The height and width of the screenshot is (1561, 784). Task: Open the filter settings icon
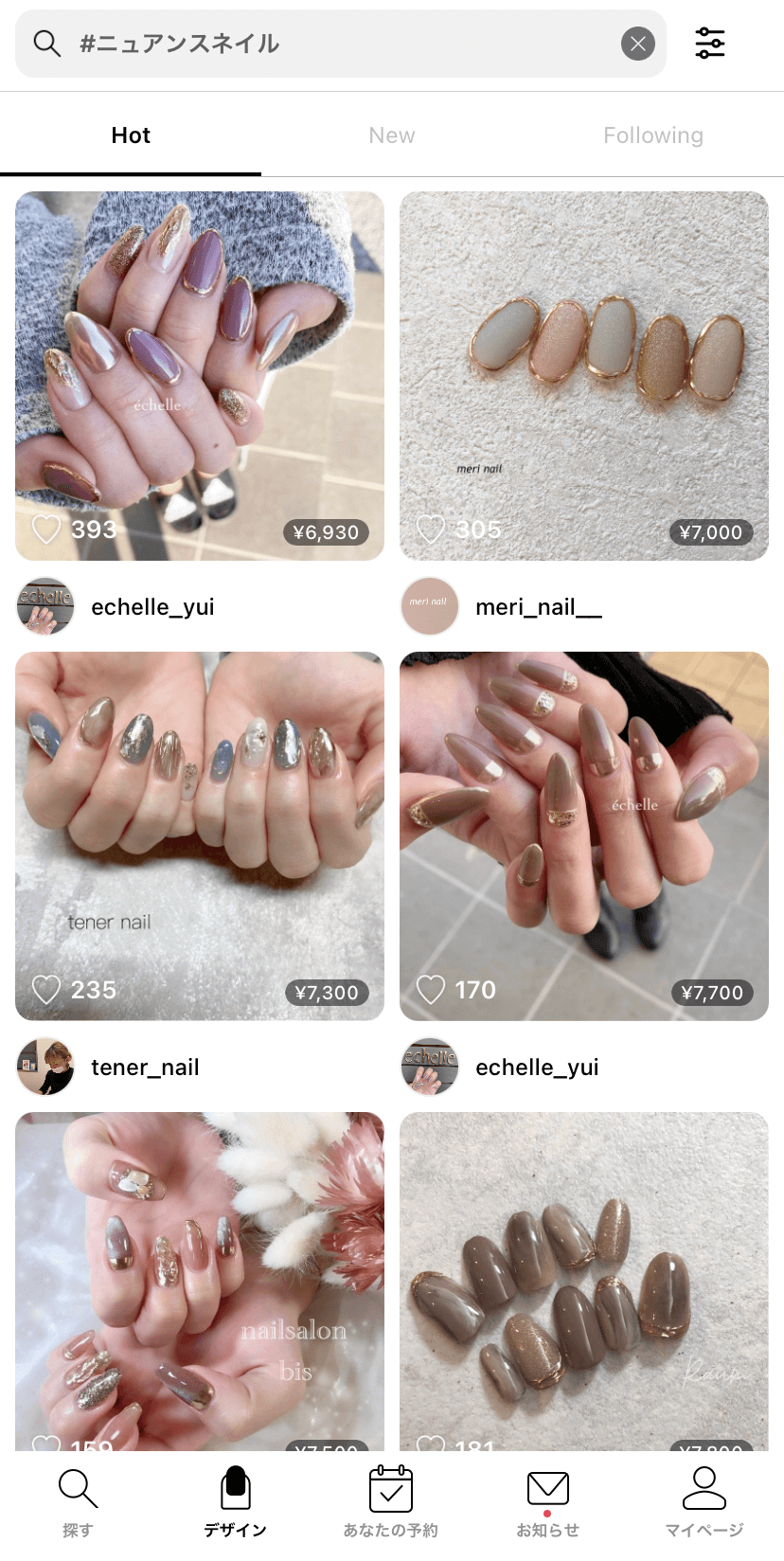tap(710, 44)
